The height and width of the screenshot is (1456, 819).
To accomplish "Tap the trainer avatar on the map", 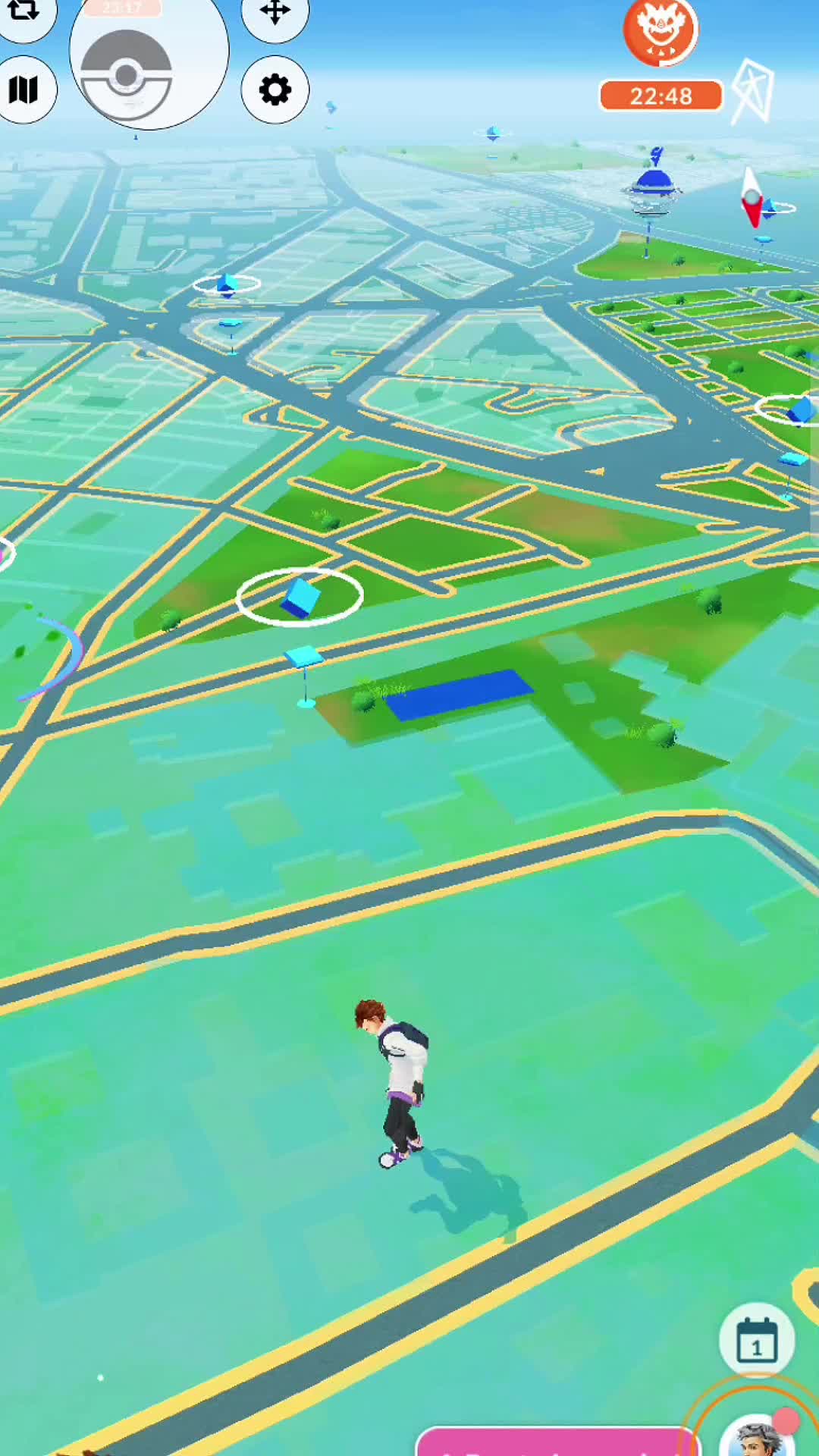I will [394, 1083].
